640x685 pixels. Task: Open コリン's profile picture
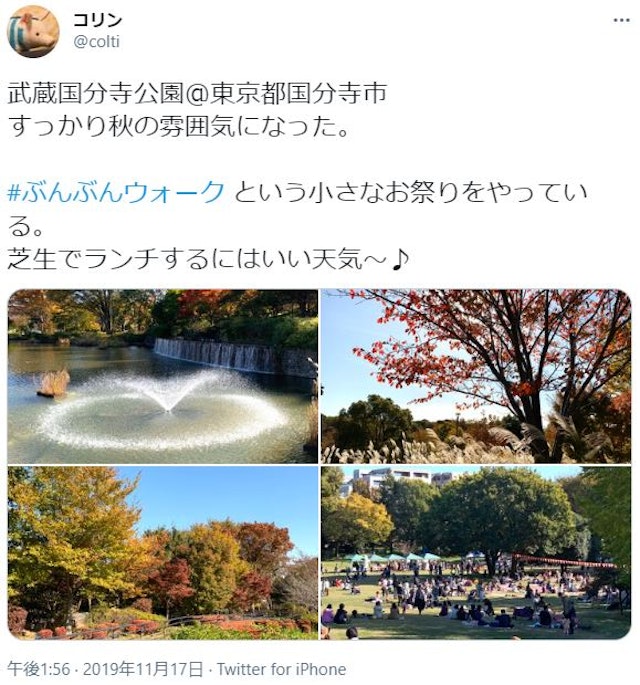[x=33, y=31]
